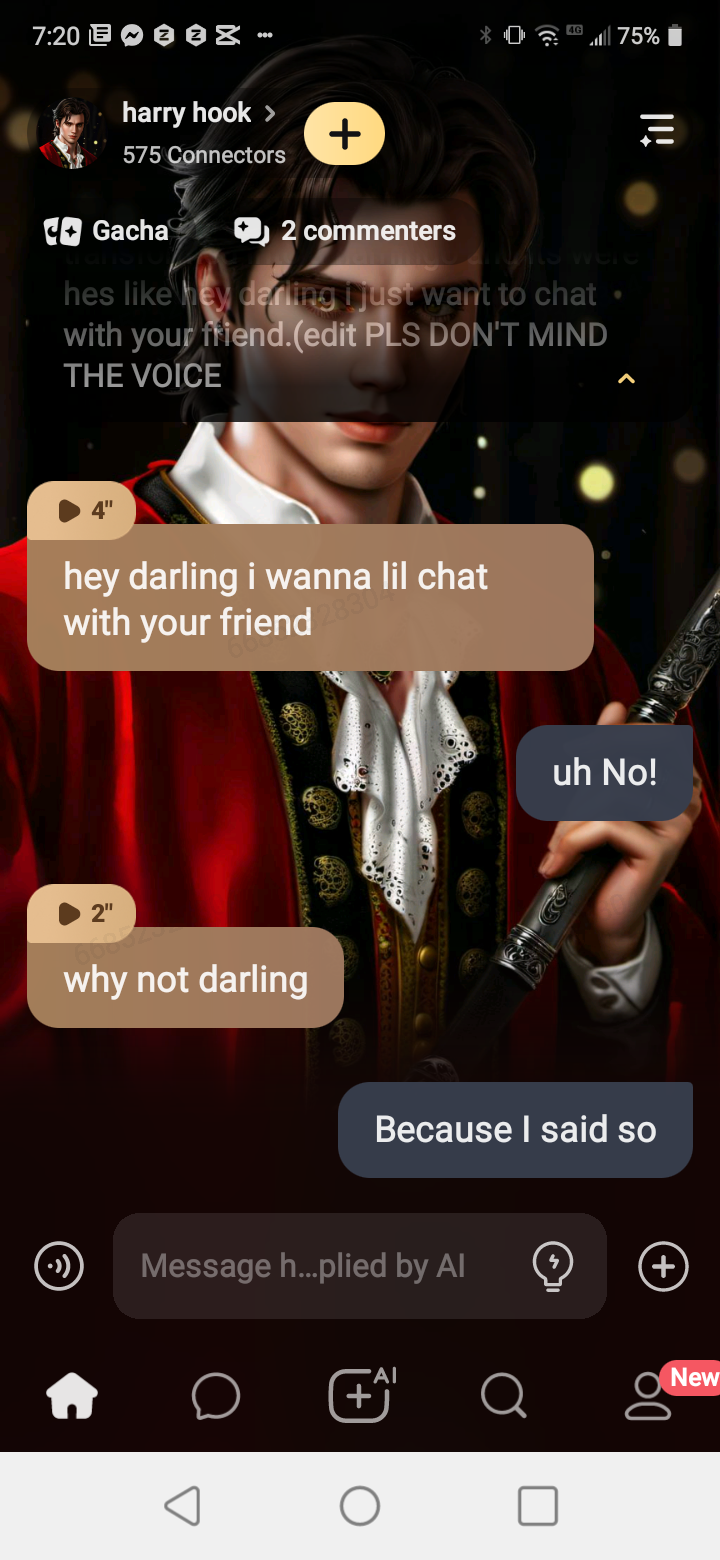Open the plus attachments menu near input
This screenshot has width=720, height=1560.
tap(663, 1266)
